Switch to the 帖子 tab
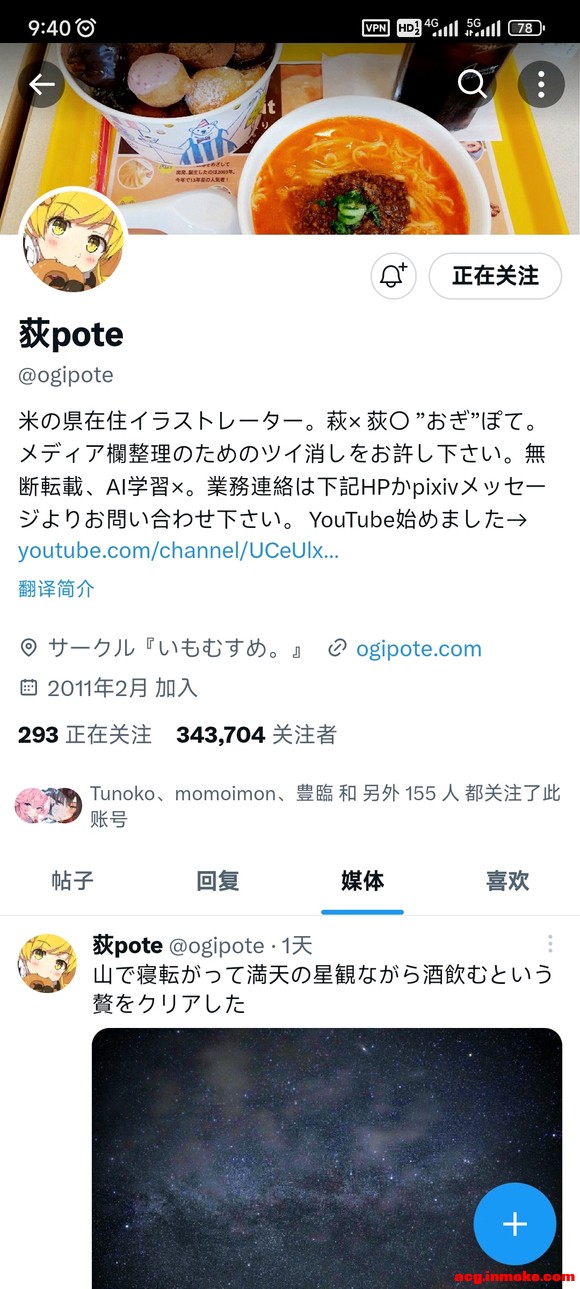 coord(72,881)
